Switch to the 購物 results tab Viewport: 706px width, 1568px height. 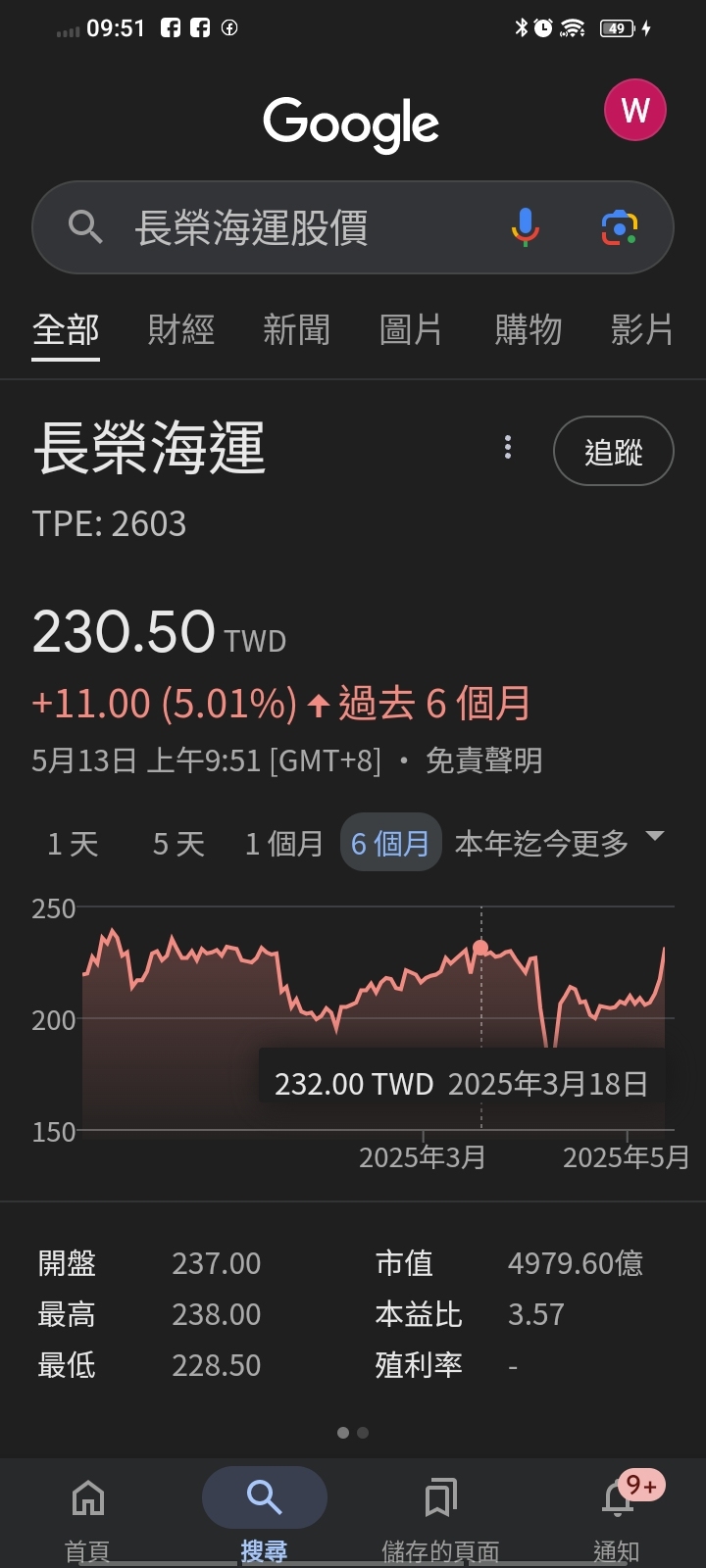(528, 330)
